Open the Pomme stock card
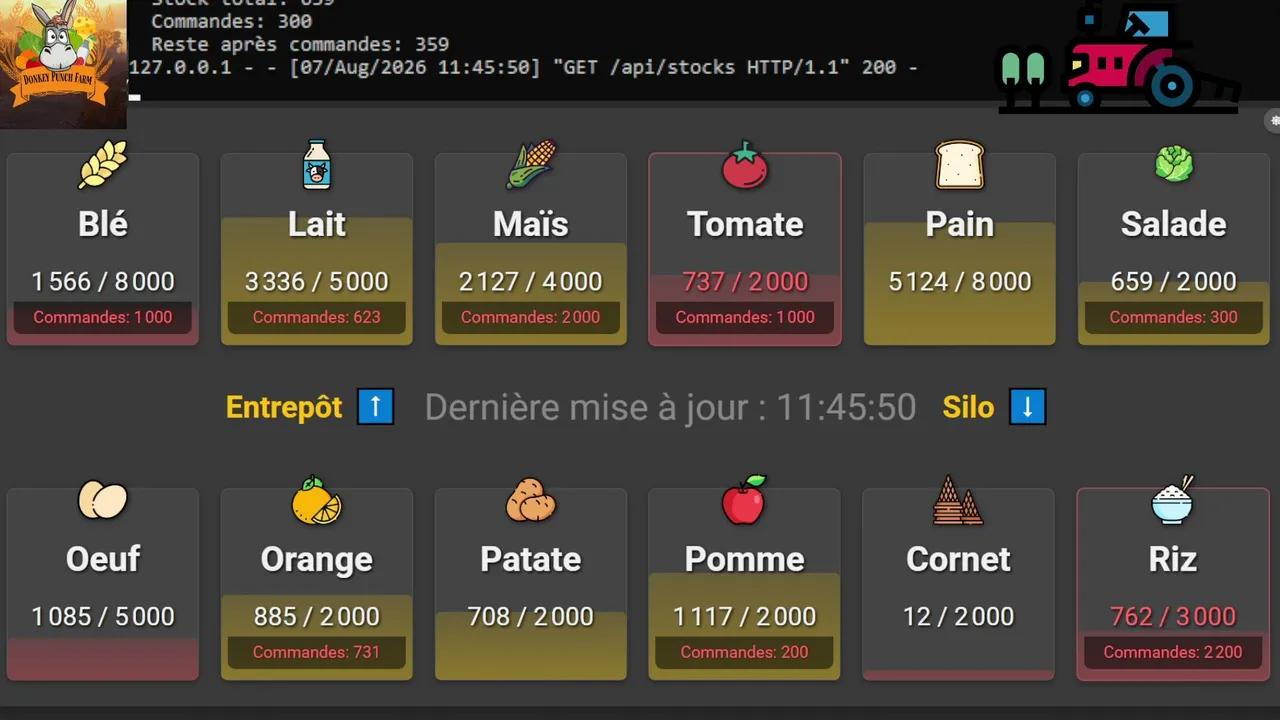Image resolution: width=1280 pixels, height=720 pixels. 745,584
